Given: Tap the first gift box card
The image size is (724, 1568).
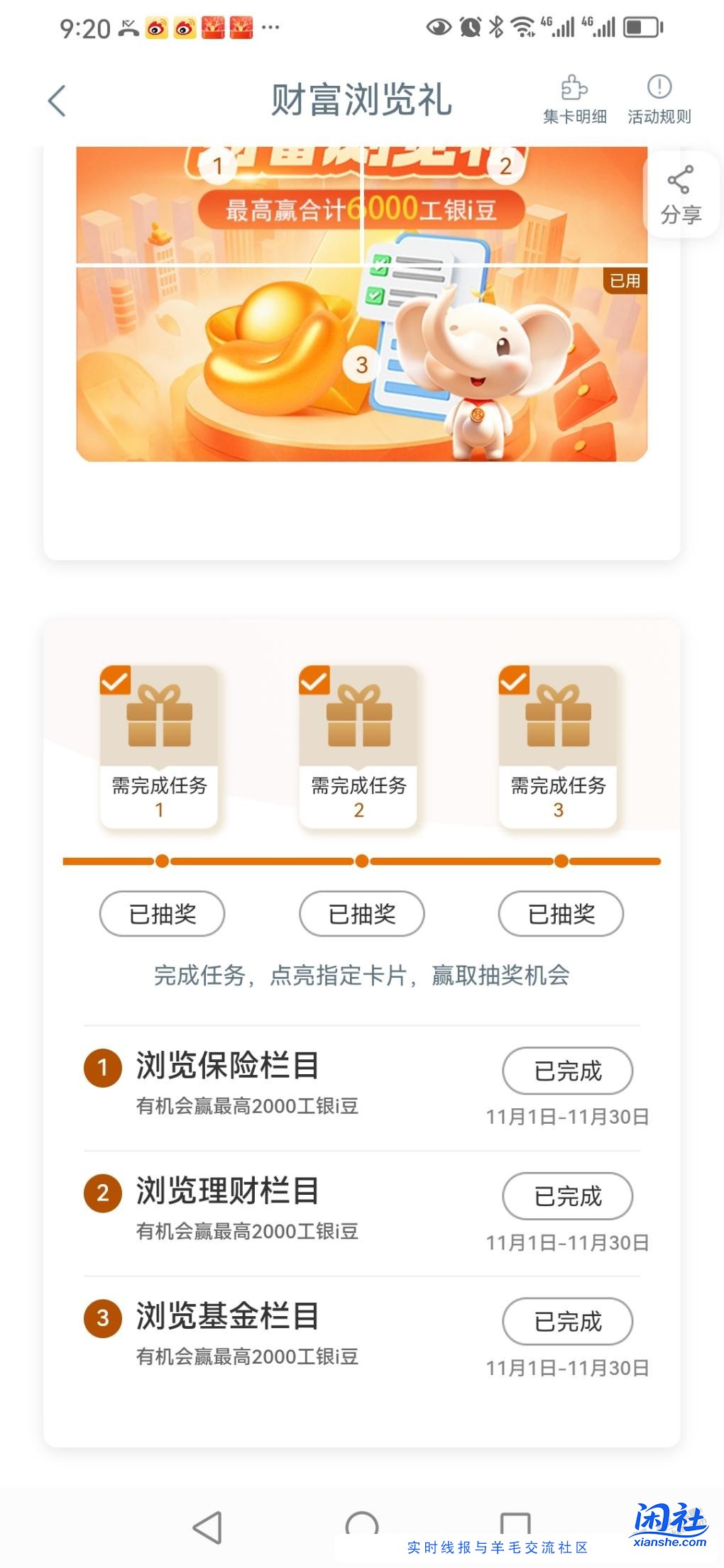Looking at the screenshot, I should [159, 745].
